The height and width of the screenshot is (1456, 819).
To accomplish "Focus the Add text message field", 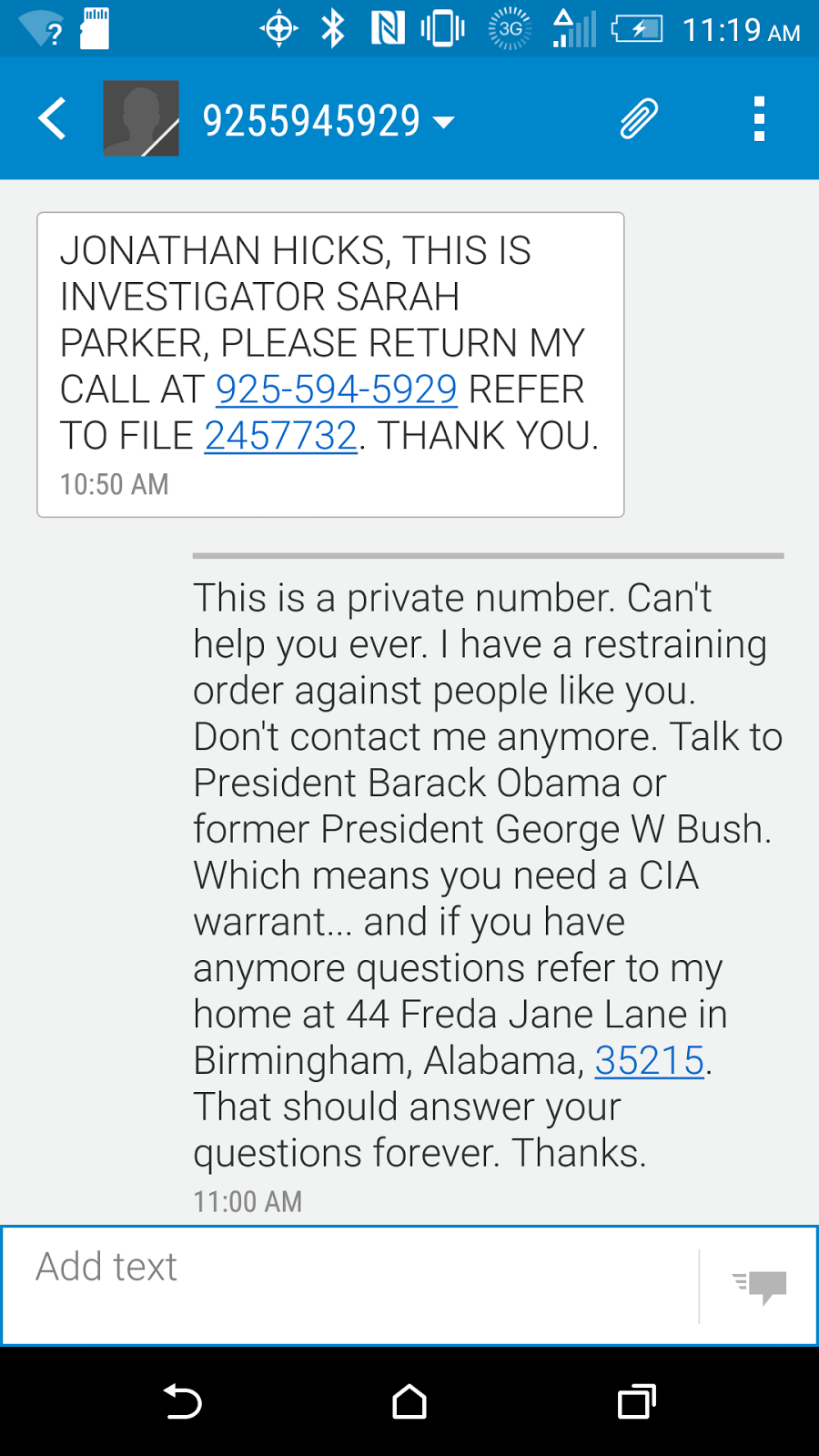I will [350, 1283].
